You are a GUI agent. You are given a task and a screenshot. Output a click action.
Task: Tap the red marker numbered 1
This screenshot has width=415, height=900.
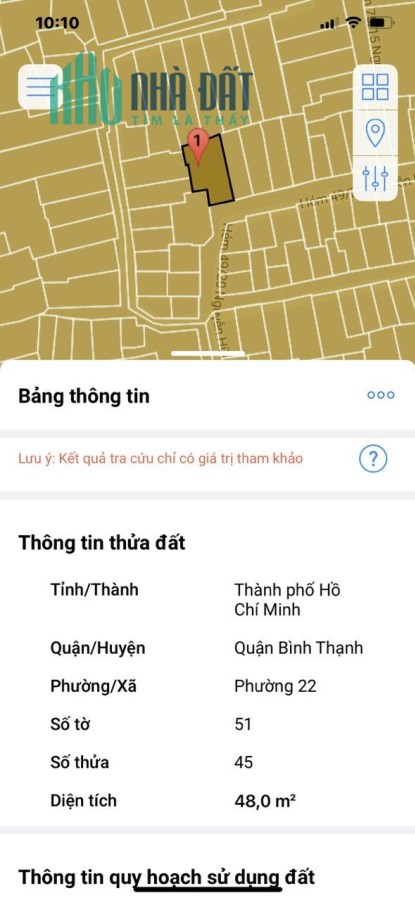click(x=198, y=147)
